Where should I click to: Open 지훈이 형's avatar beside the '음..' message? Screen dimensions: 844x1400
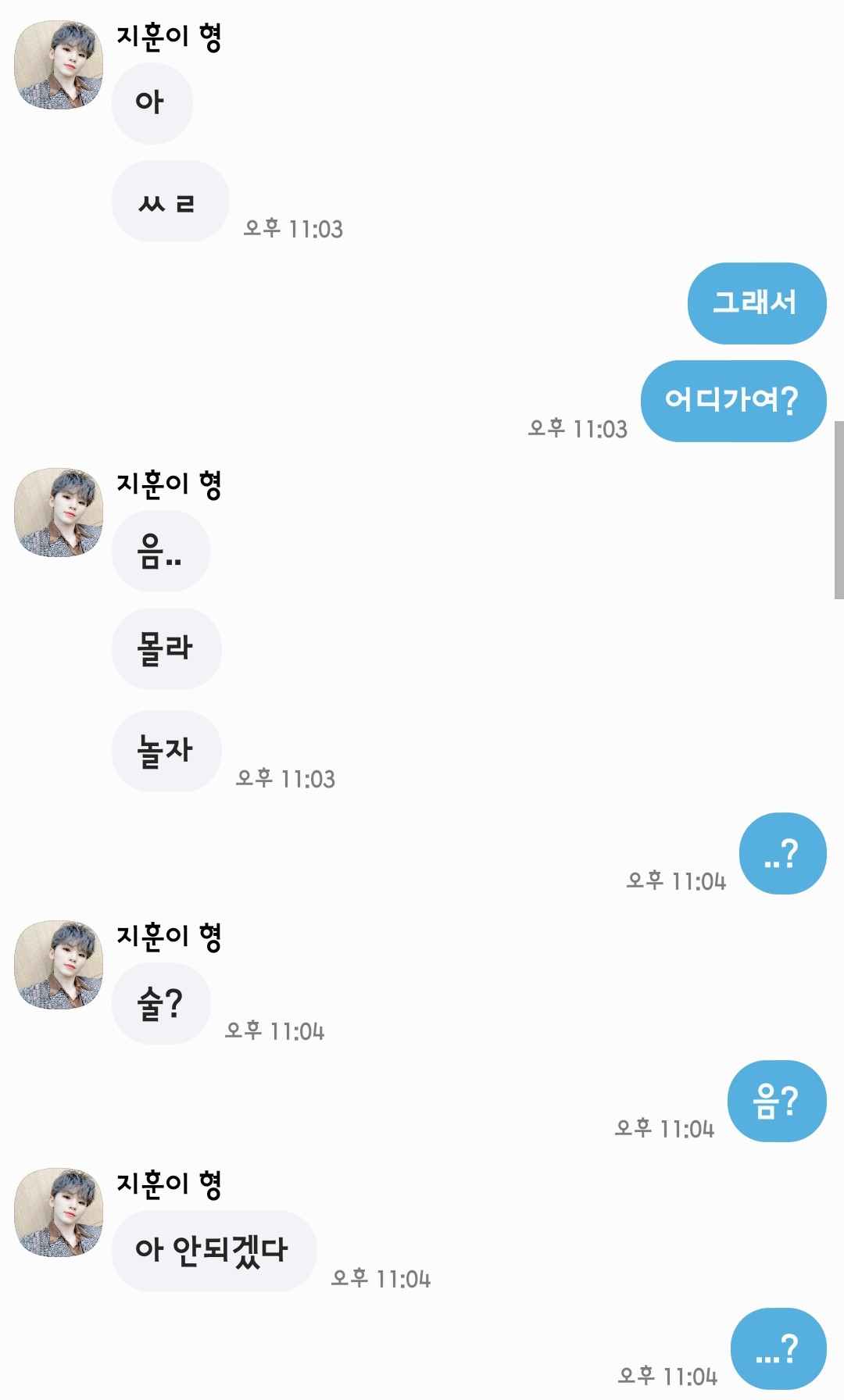click(59, 512)
